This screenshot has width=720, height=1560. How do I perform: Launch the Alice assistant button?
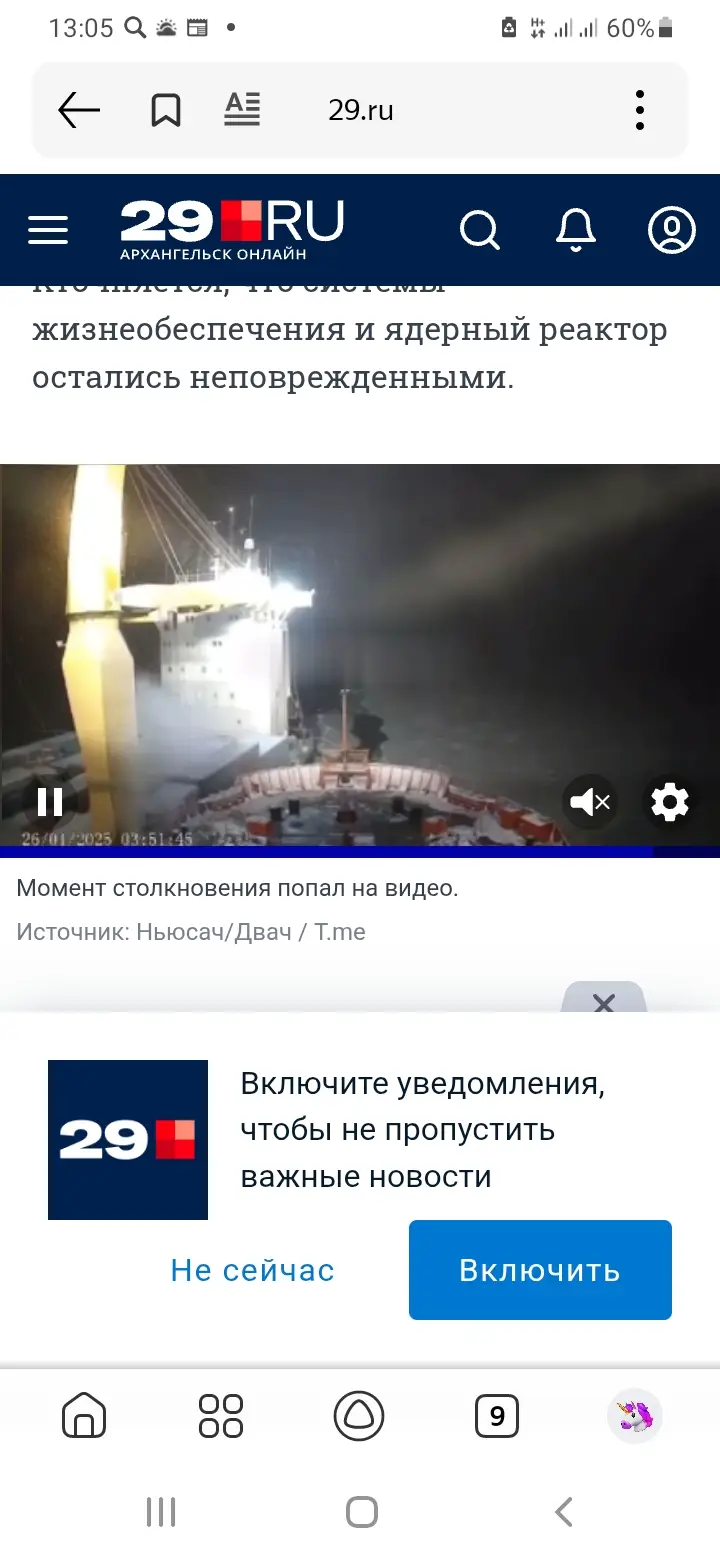pos(359,1416)
